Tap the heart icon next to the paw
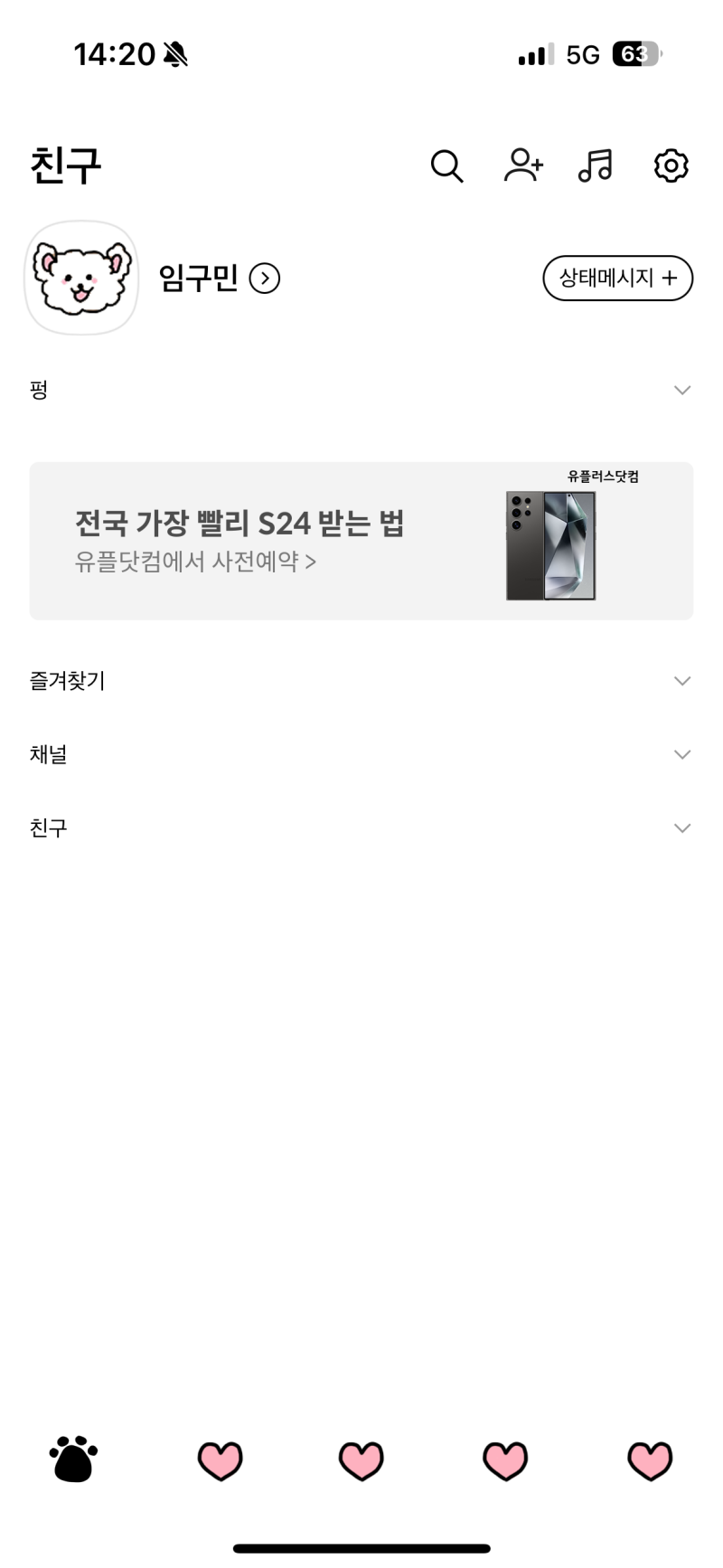Image resolution: width=723 pixels, height=1568 pixels. tap(221, 1459)
